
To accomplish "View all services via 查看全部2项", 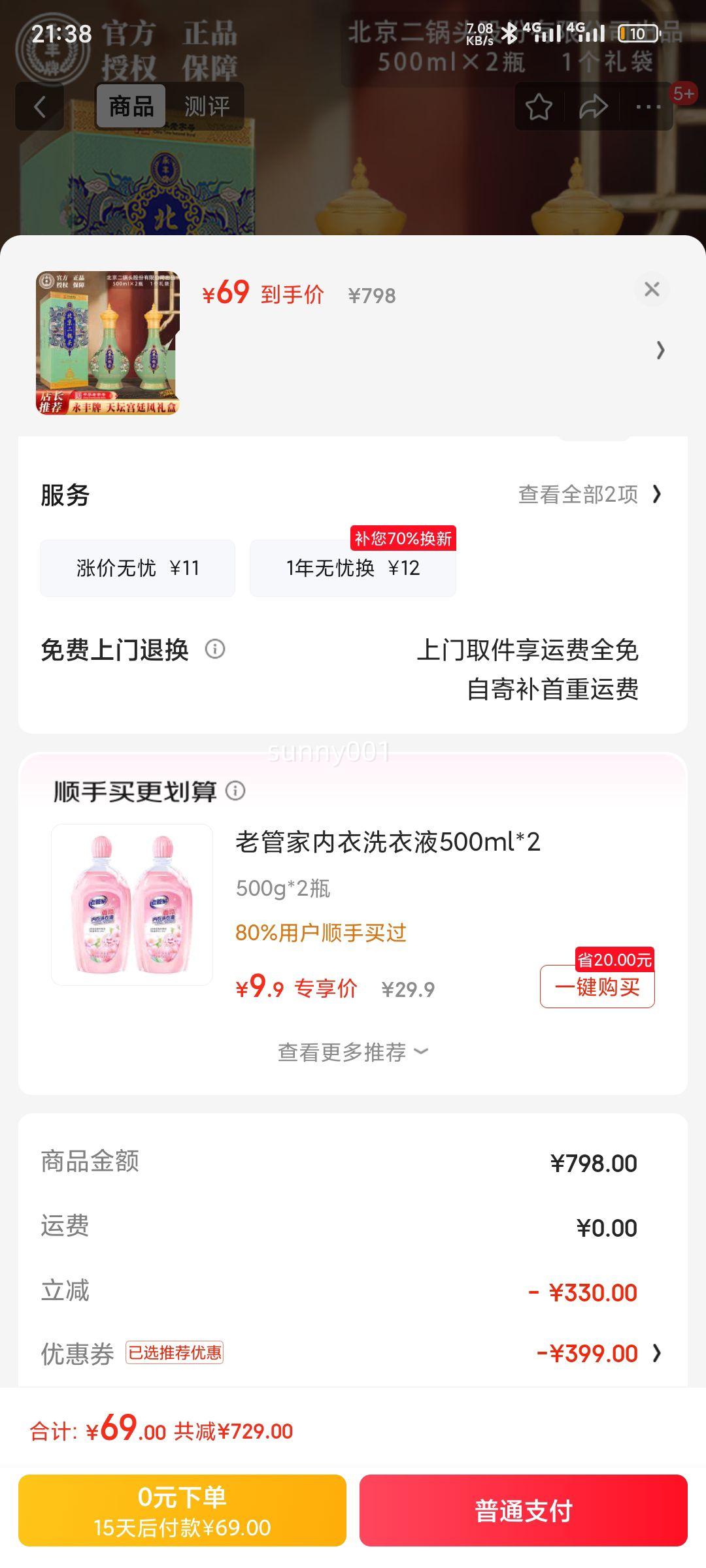I will tap(590, 495).
